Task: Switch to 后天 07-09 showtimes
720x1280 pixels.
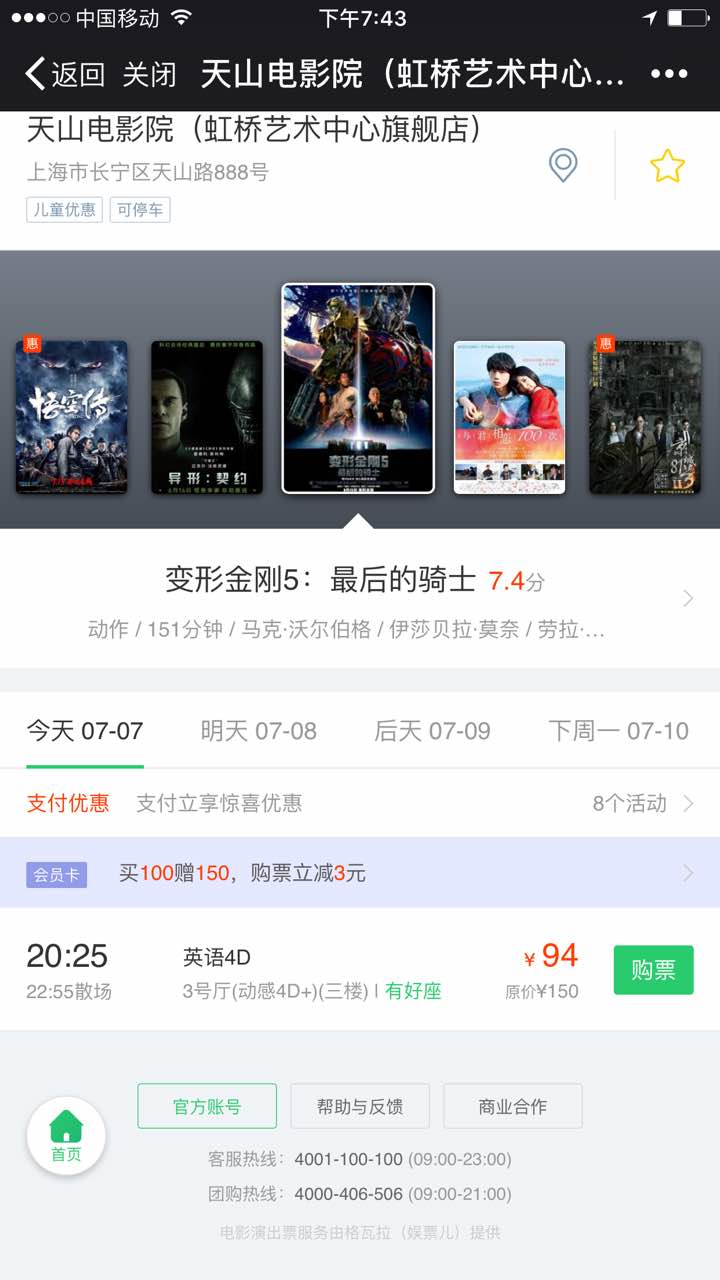Action: [x=432, y=731]
